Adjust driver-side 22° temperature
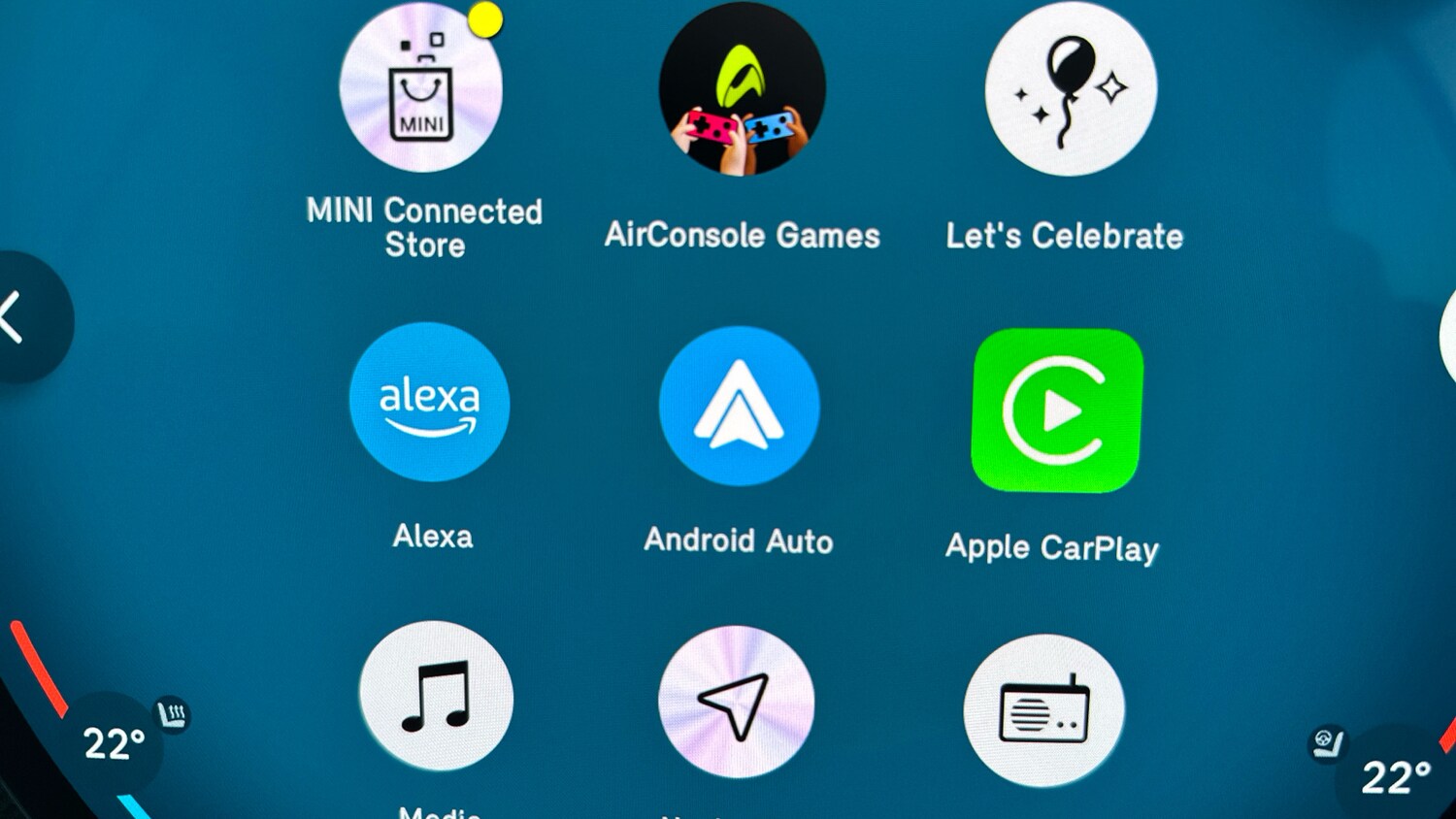Screen dimensions: 1456x819 [113, 744]
